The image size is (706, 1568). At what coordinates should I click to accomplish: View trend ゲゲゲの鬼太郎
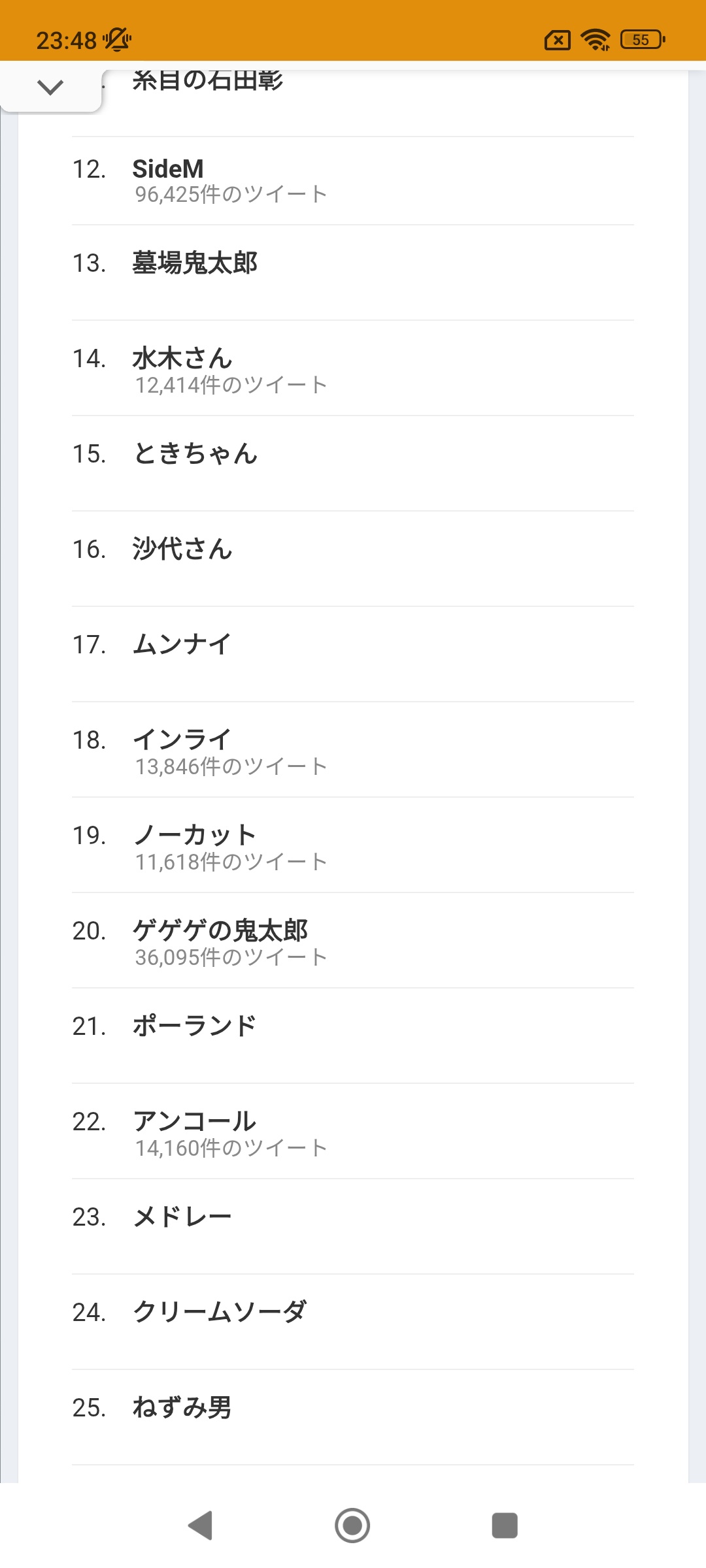click(353, 940)
